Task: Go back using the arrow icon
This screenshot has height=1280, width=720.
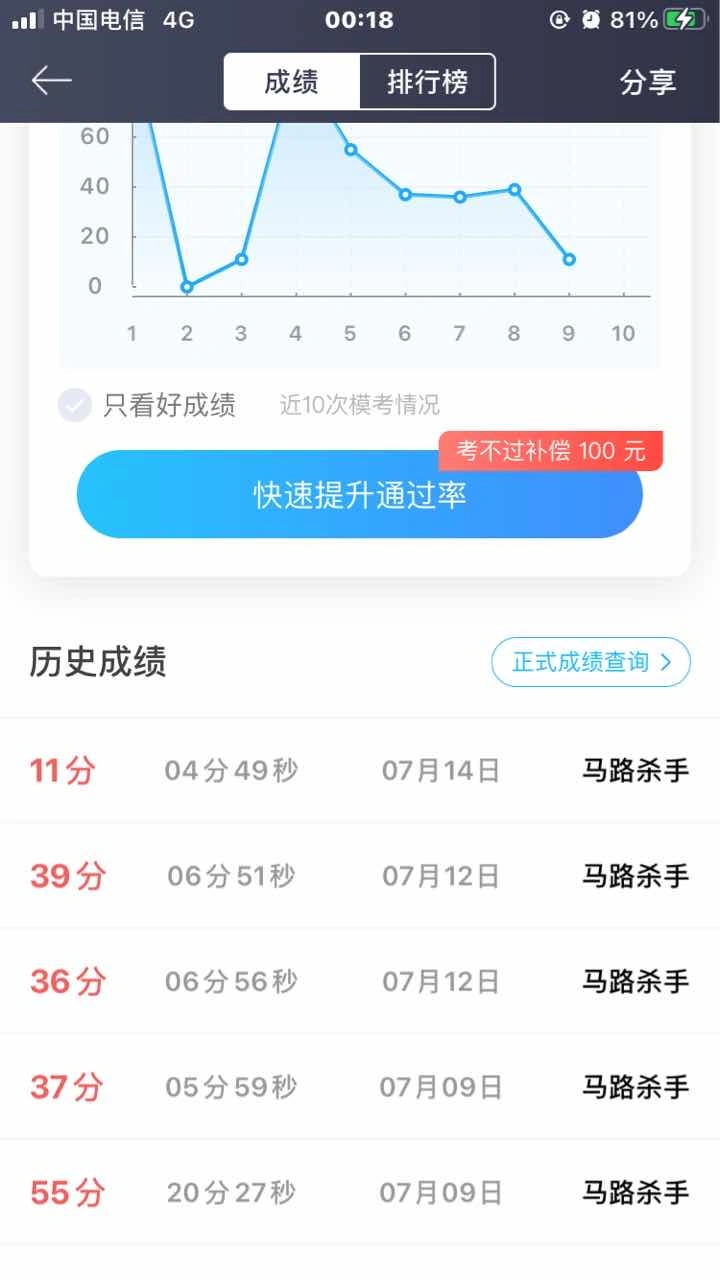Action: [51, 81]
